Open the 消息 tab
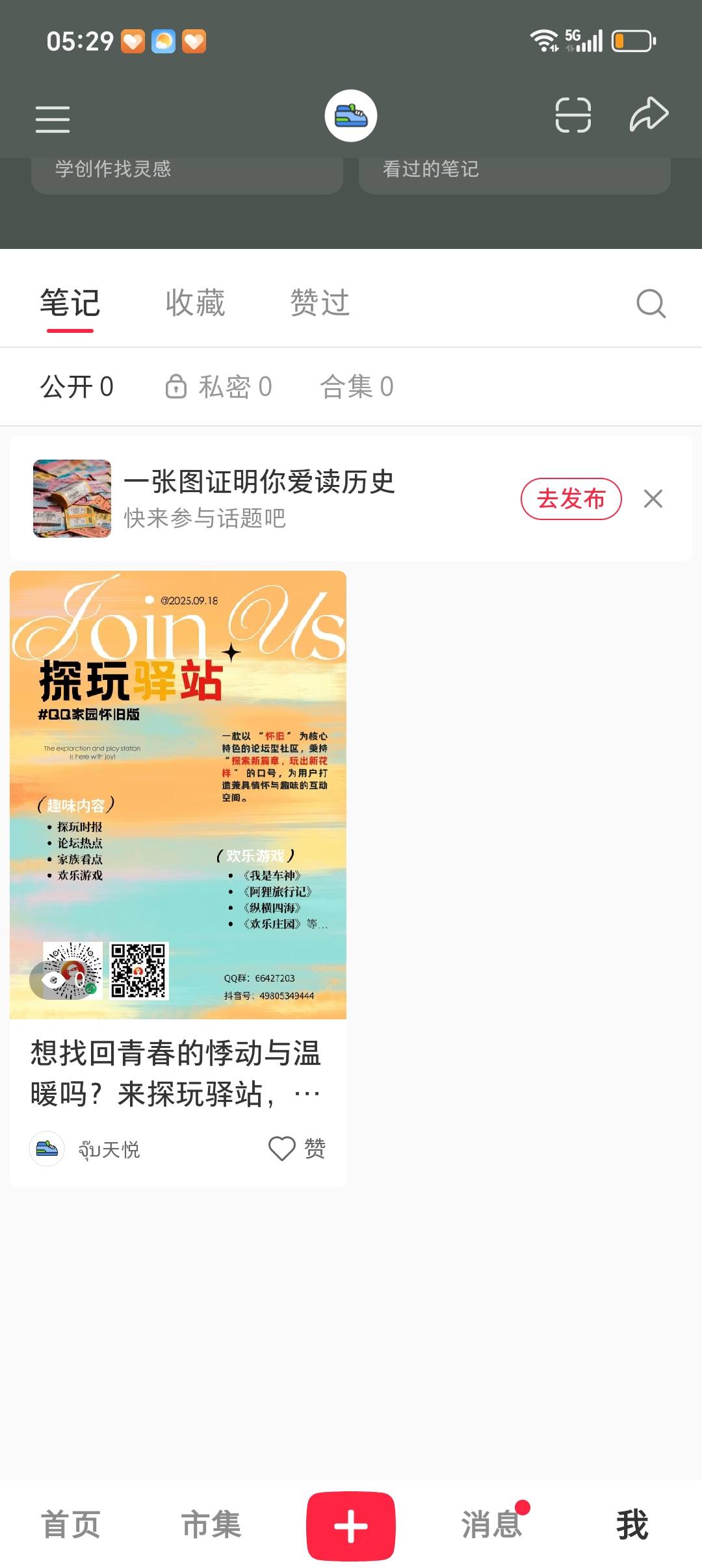The width and height of the screenshot is (702, 1568). coord(492,1524)
